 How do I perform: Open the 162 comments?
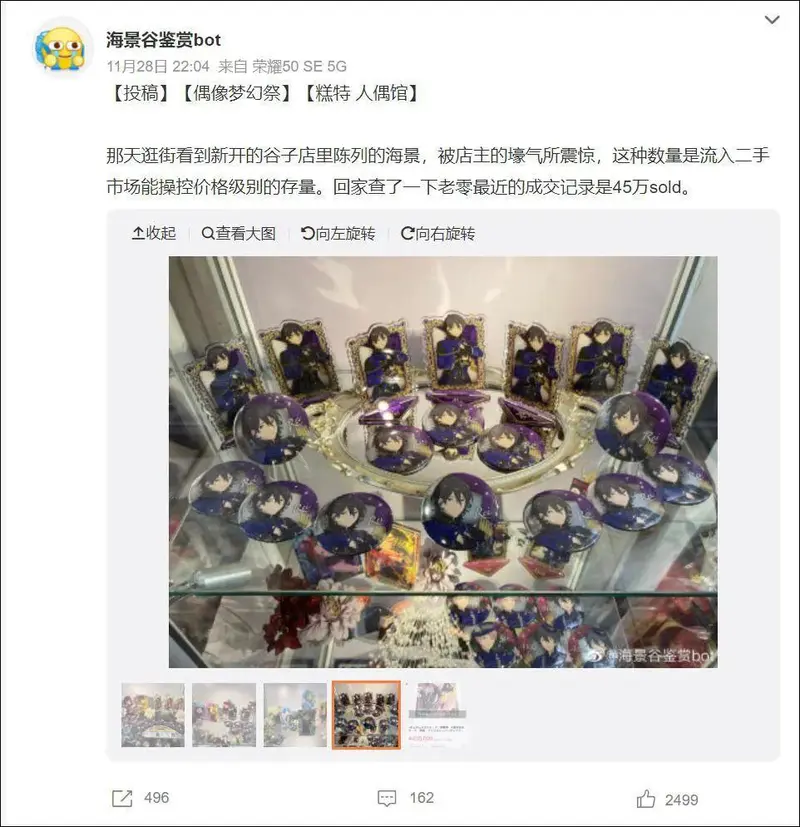[406, 798]
